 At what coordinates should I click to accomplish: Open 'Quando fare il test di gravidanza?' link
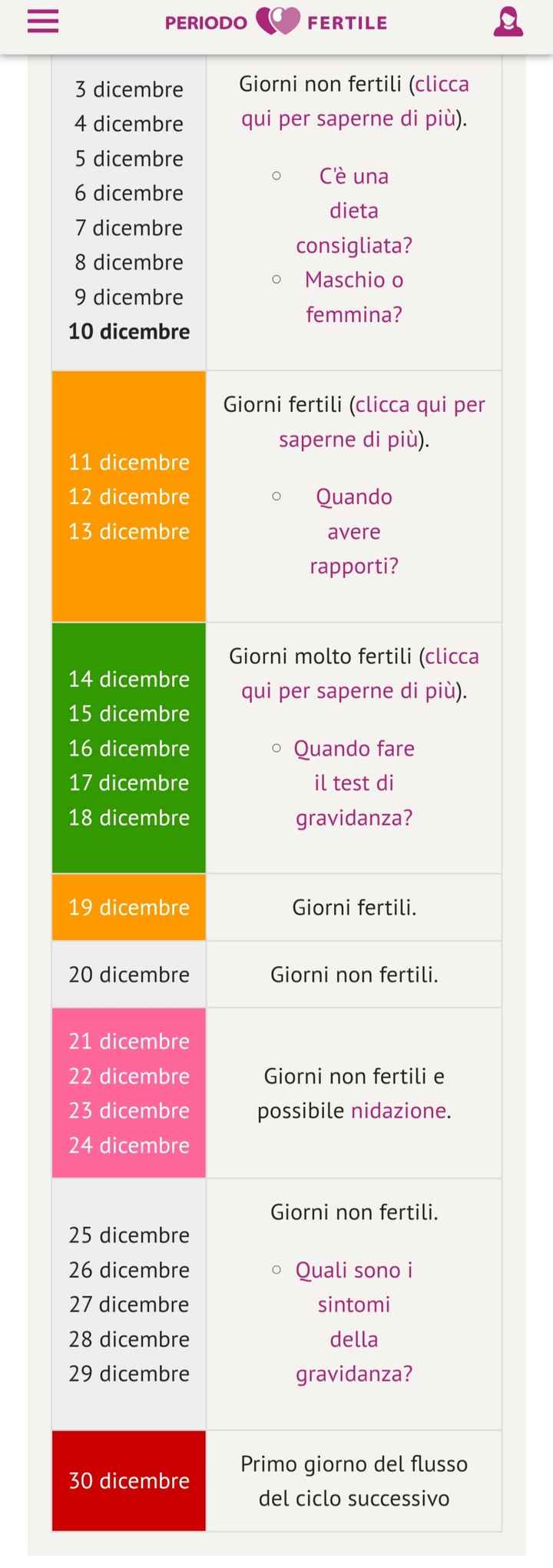pyautogui.click(x=353, y=782)
